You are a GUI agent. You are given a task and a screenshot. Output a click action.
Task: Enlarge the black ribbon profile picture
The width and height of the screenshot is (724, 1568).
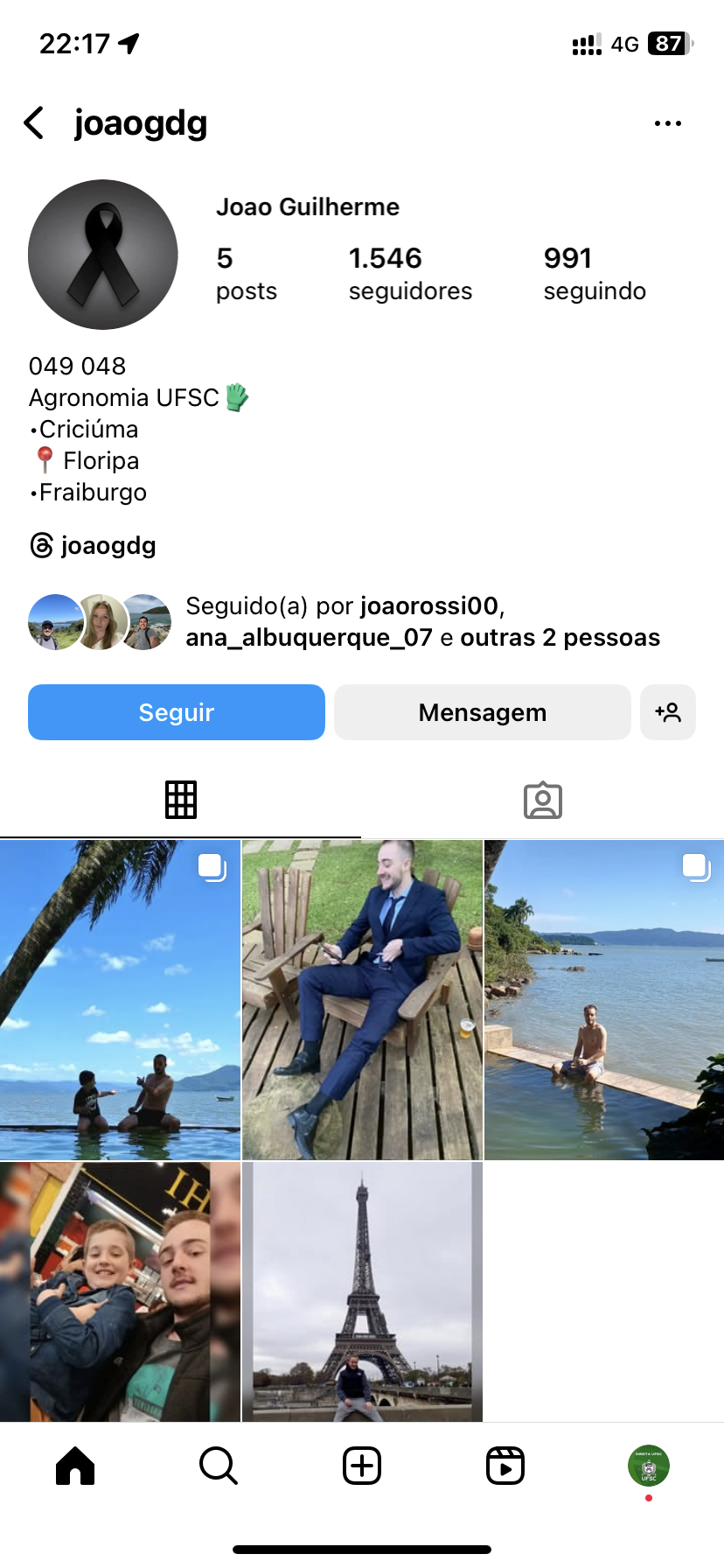[103, 255]
